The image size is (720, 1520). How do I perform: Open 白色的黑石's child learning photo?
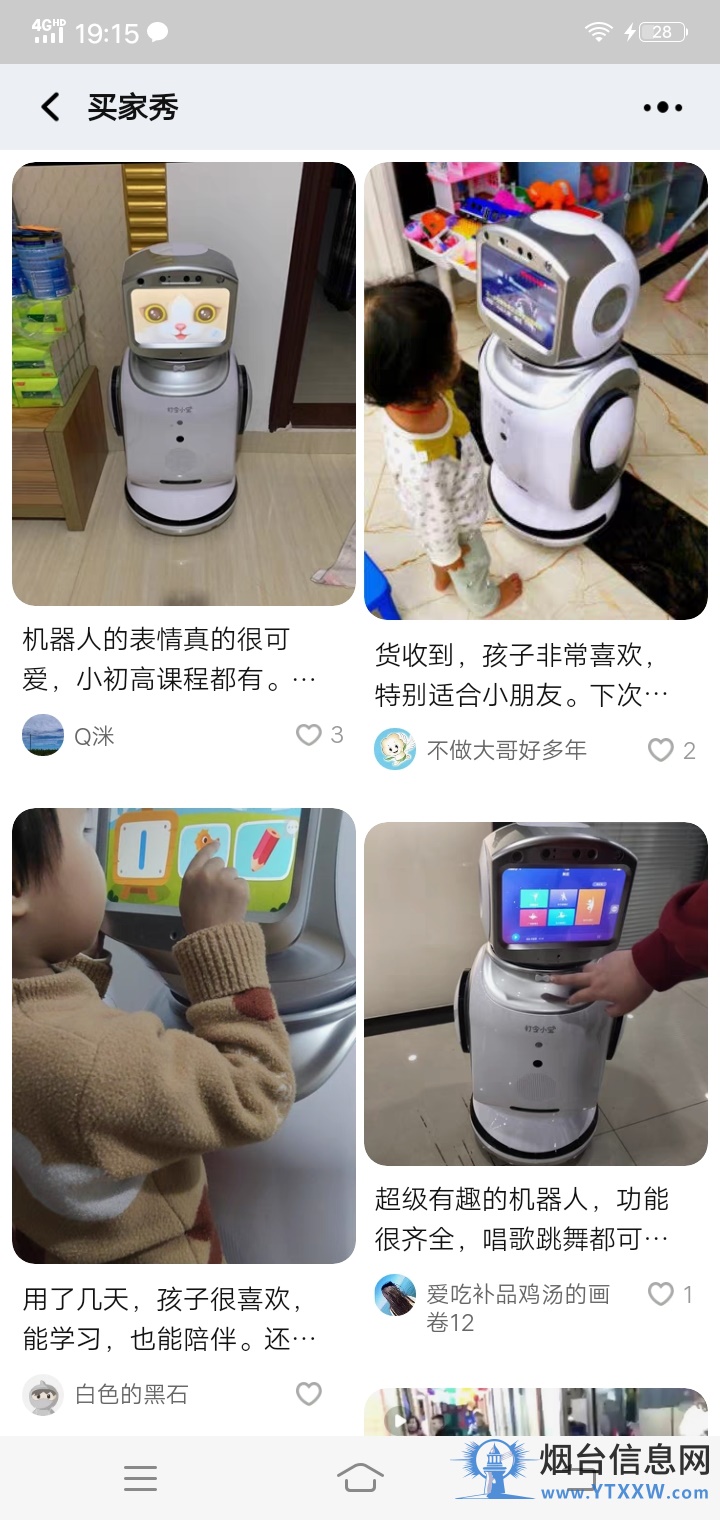coord(184,1036)
